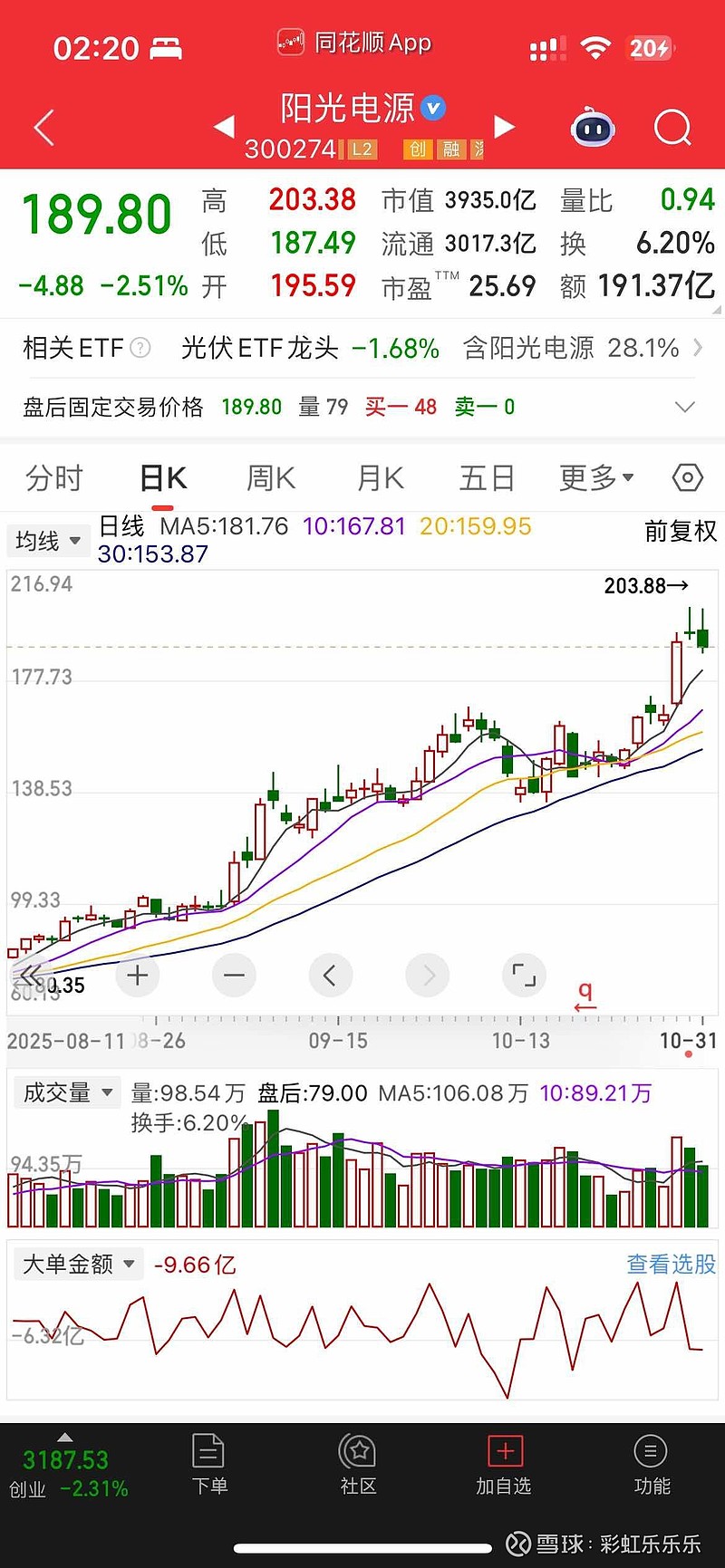Open chart settings via the gear icon
725x1568 pixels.
tap(687, 477)
